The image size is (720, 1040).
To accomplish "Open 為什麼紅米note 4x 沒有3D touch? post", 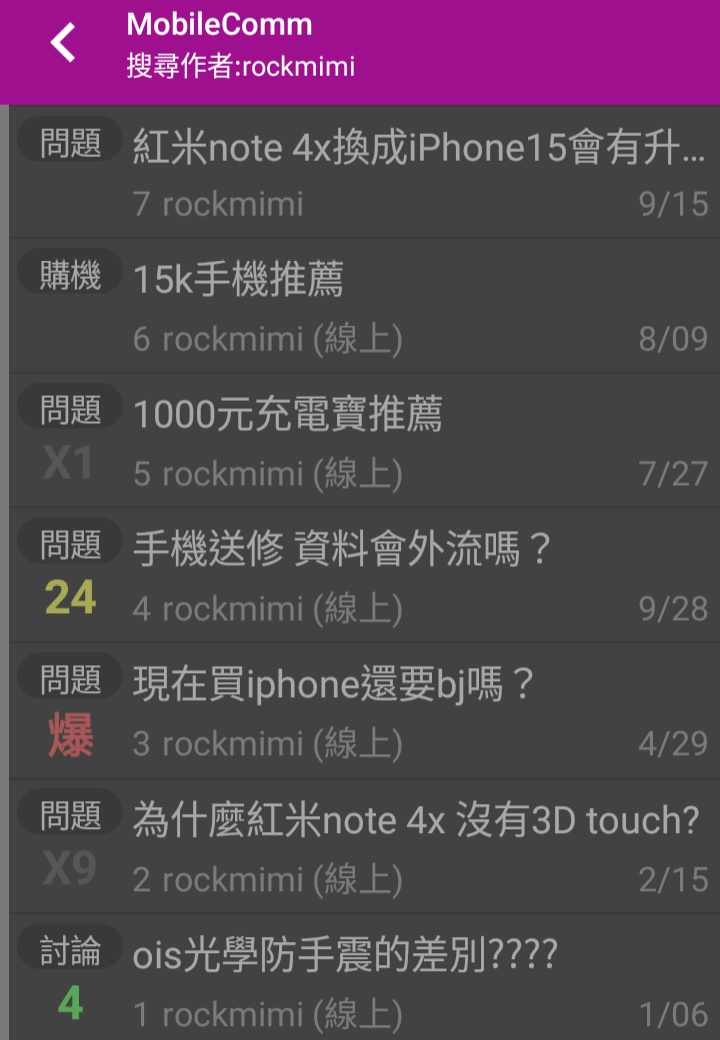I will tap(415, 821).
